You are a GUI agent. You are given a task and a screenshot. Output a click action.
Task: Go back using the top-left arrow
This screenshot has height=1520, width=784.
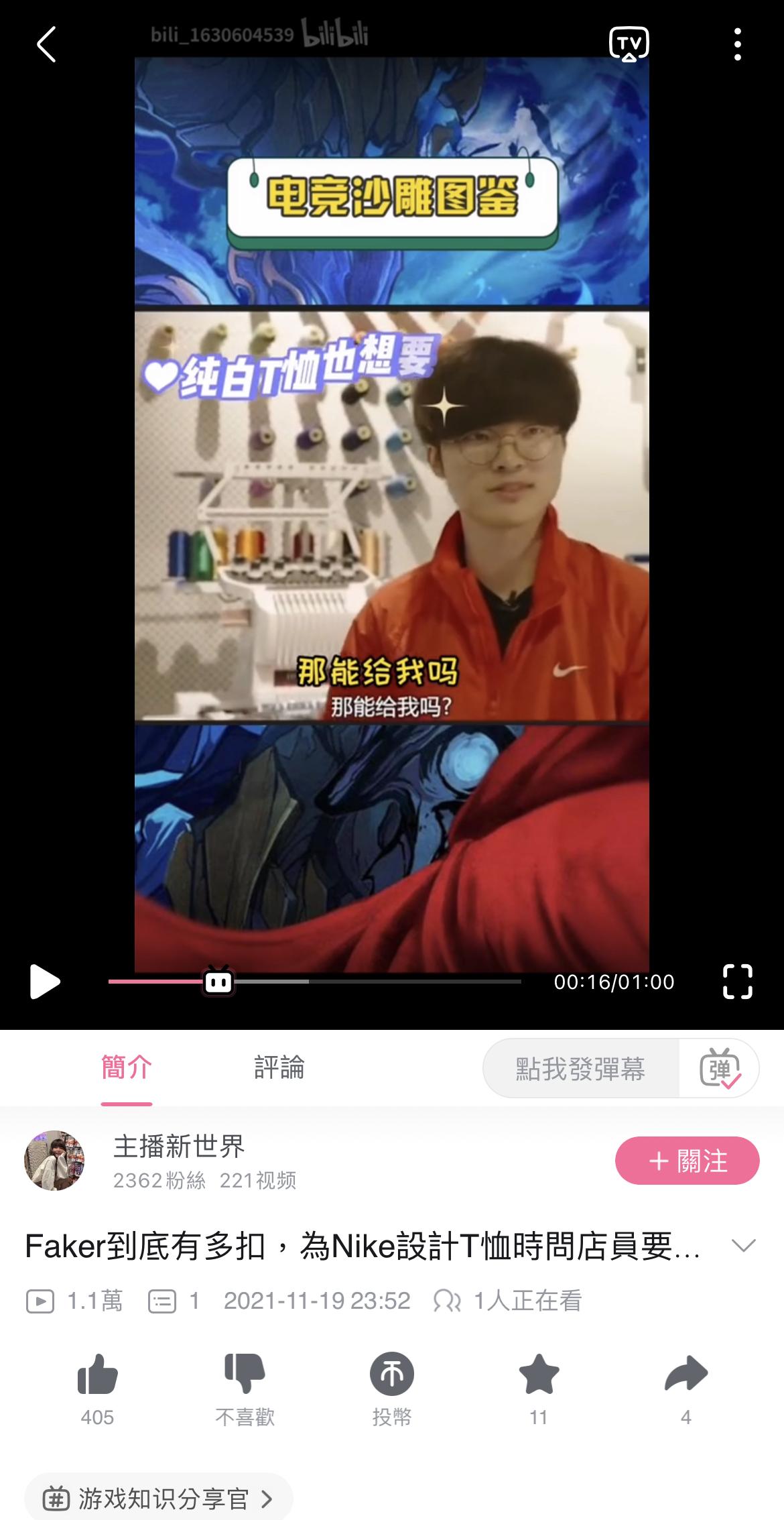(x=46, y=45)
